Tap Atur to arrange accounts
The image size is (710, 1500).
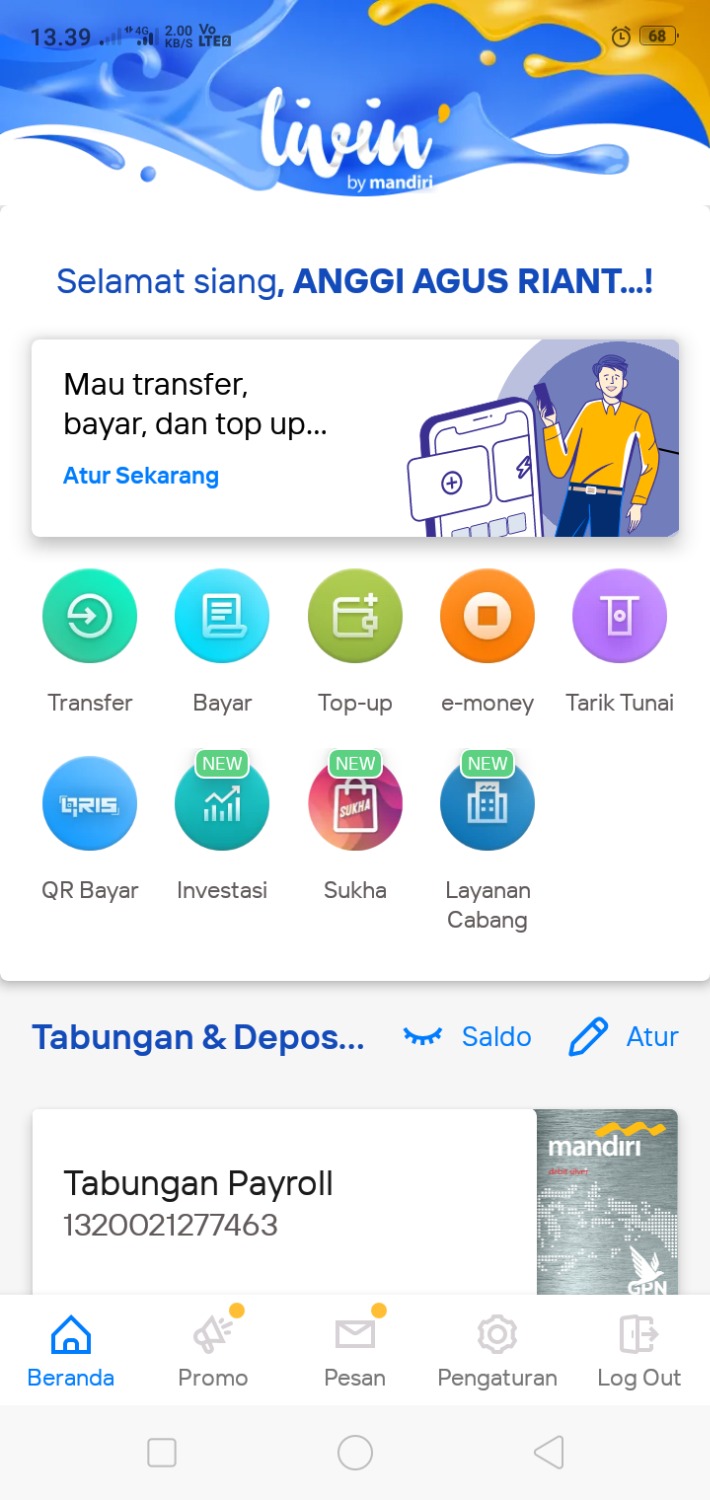pos(624,1037)
